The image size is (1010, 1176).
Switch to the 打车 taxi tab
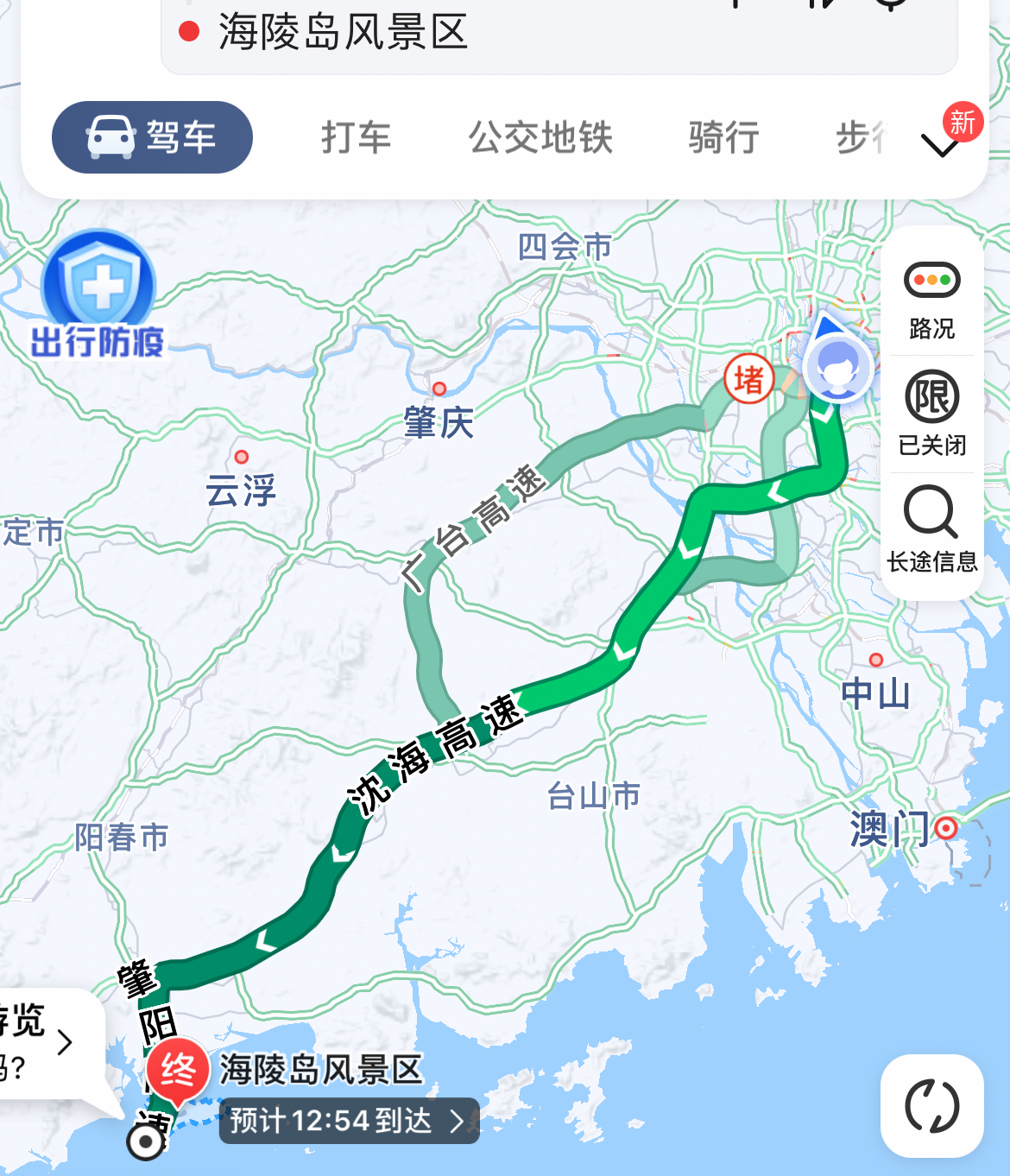tap(356, 137)
